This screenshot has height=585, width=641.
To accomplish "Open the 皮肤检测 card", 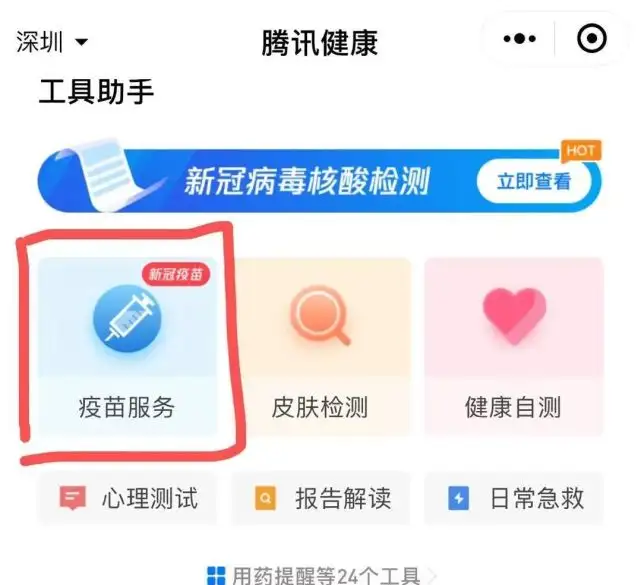I will click(320, 347).
